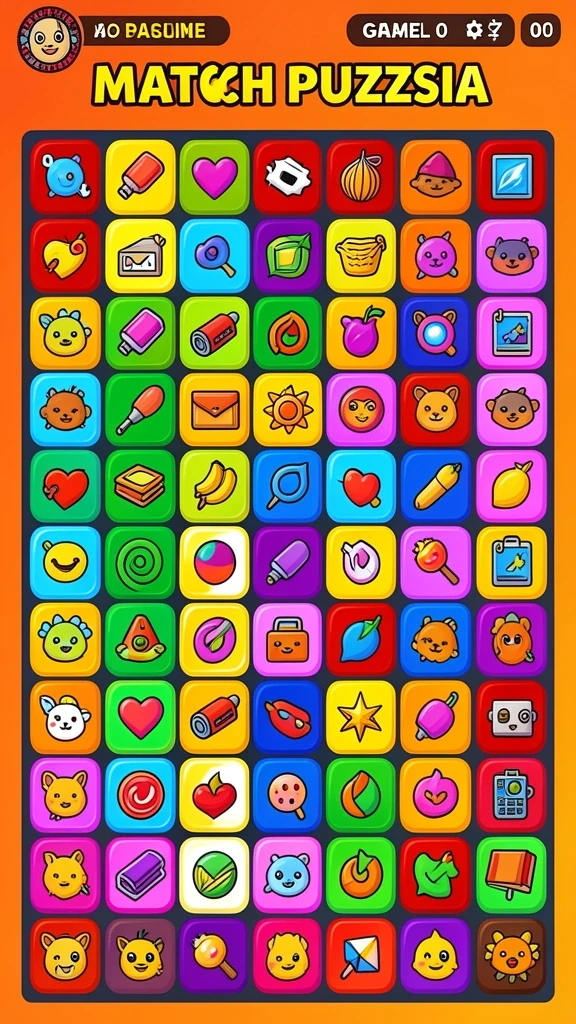Select the orange envelope tile
The image size is (576, 1024).
[214, 409]
